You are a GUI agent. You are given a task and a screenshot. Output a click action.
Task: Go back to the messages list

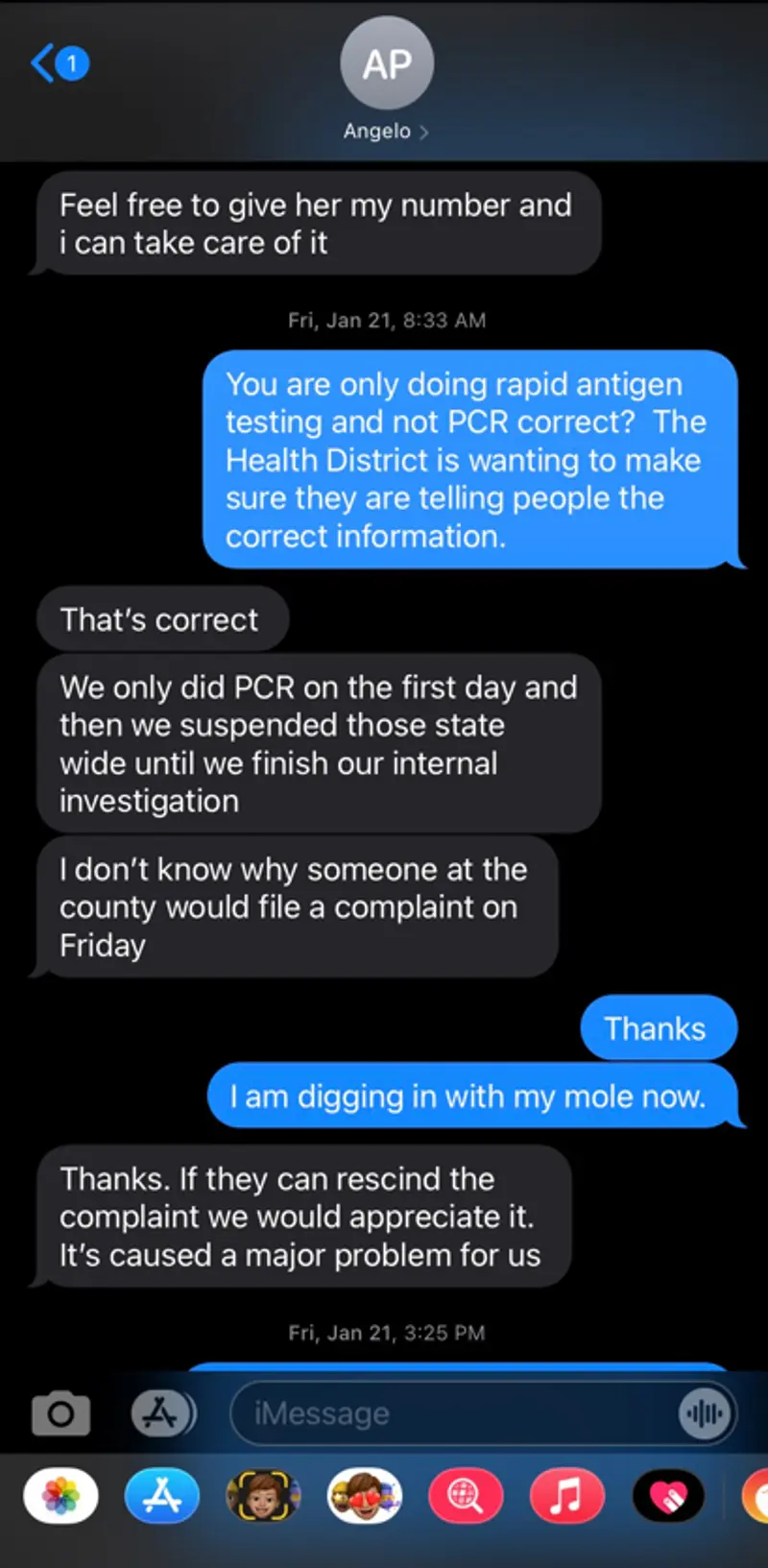58,64
